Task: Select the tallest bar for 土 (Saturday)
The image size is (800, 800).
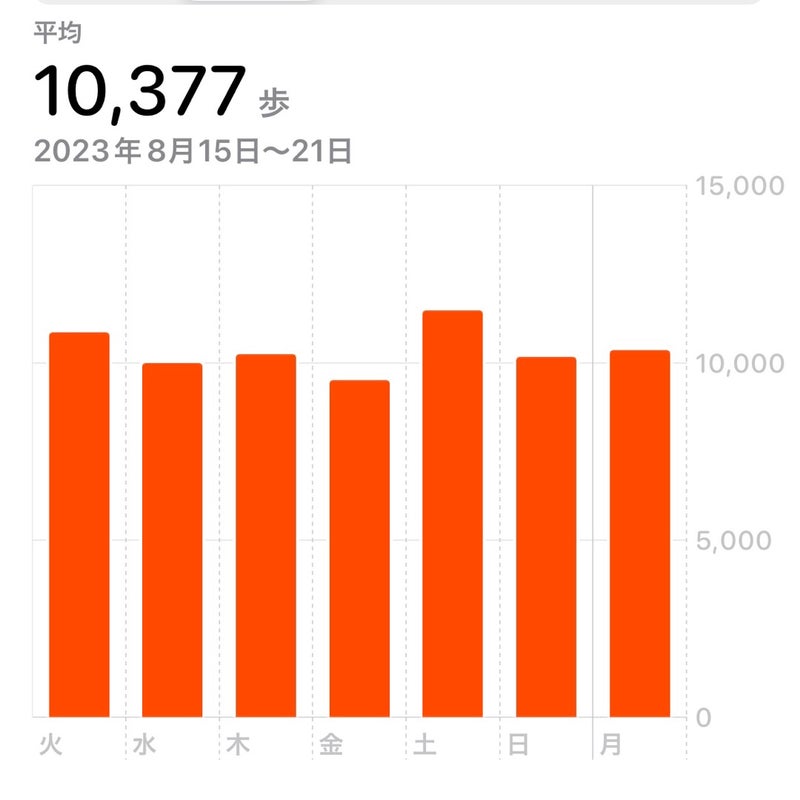Action: pyautogui.click(x=453, y=514)
